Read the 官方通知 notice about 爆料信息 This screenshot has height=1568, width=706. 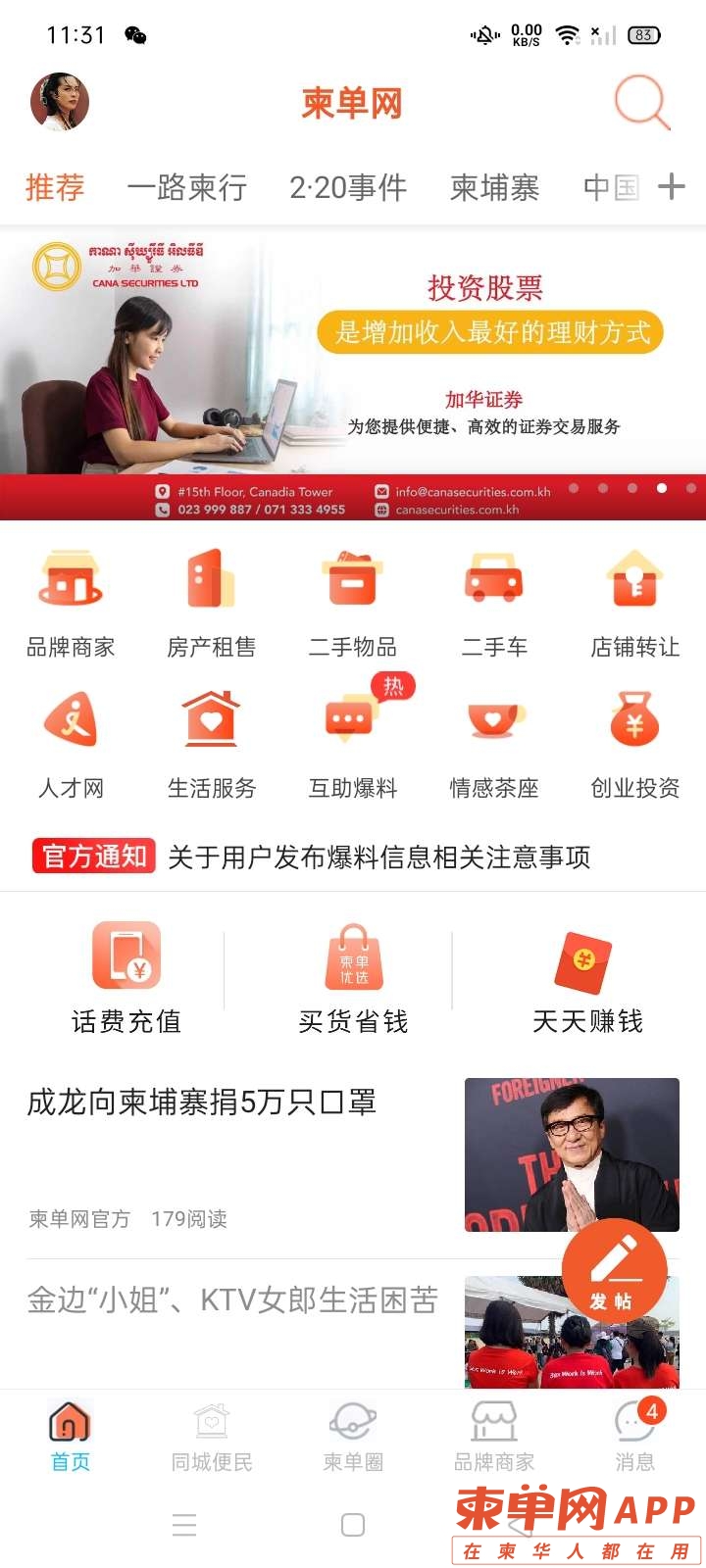click(378, 857)
